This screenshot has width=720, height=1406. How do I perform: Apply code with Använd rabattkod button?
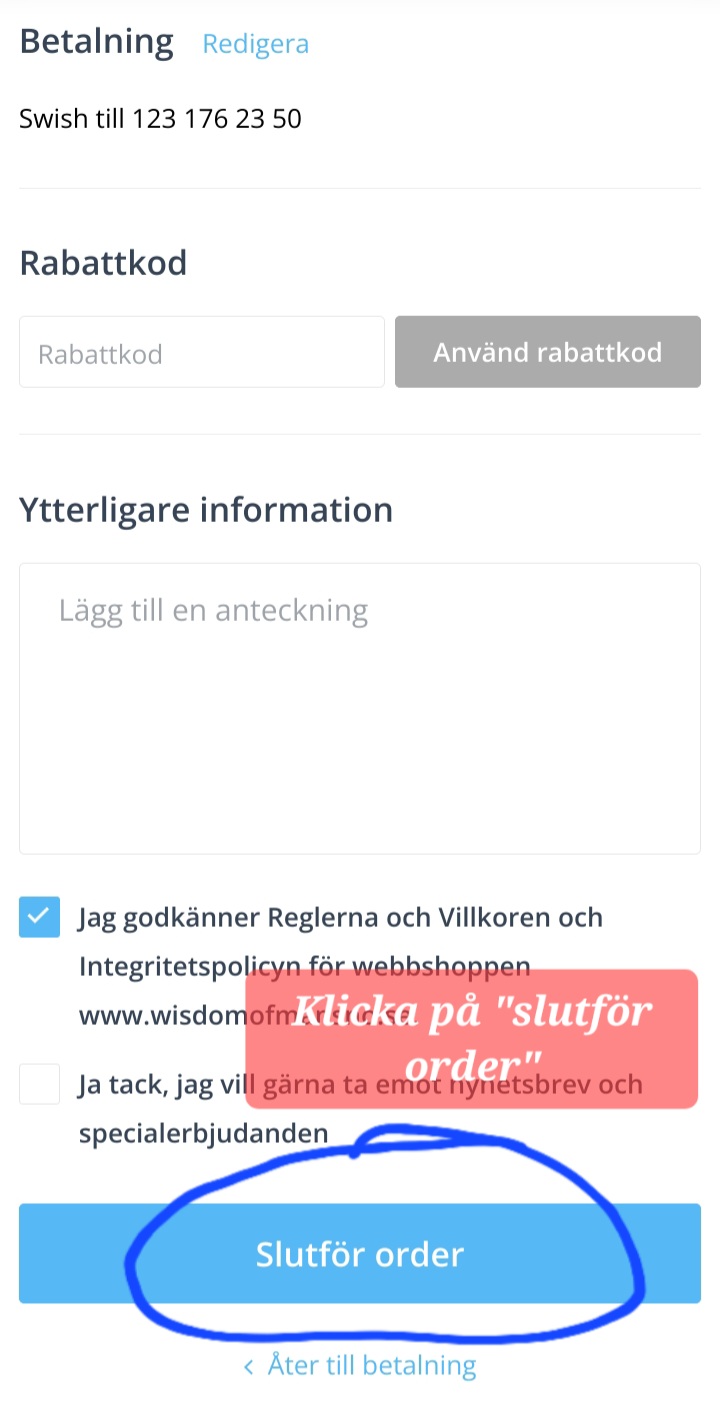[547, 352]
